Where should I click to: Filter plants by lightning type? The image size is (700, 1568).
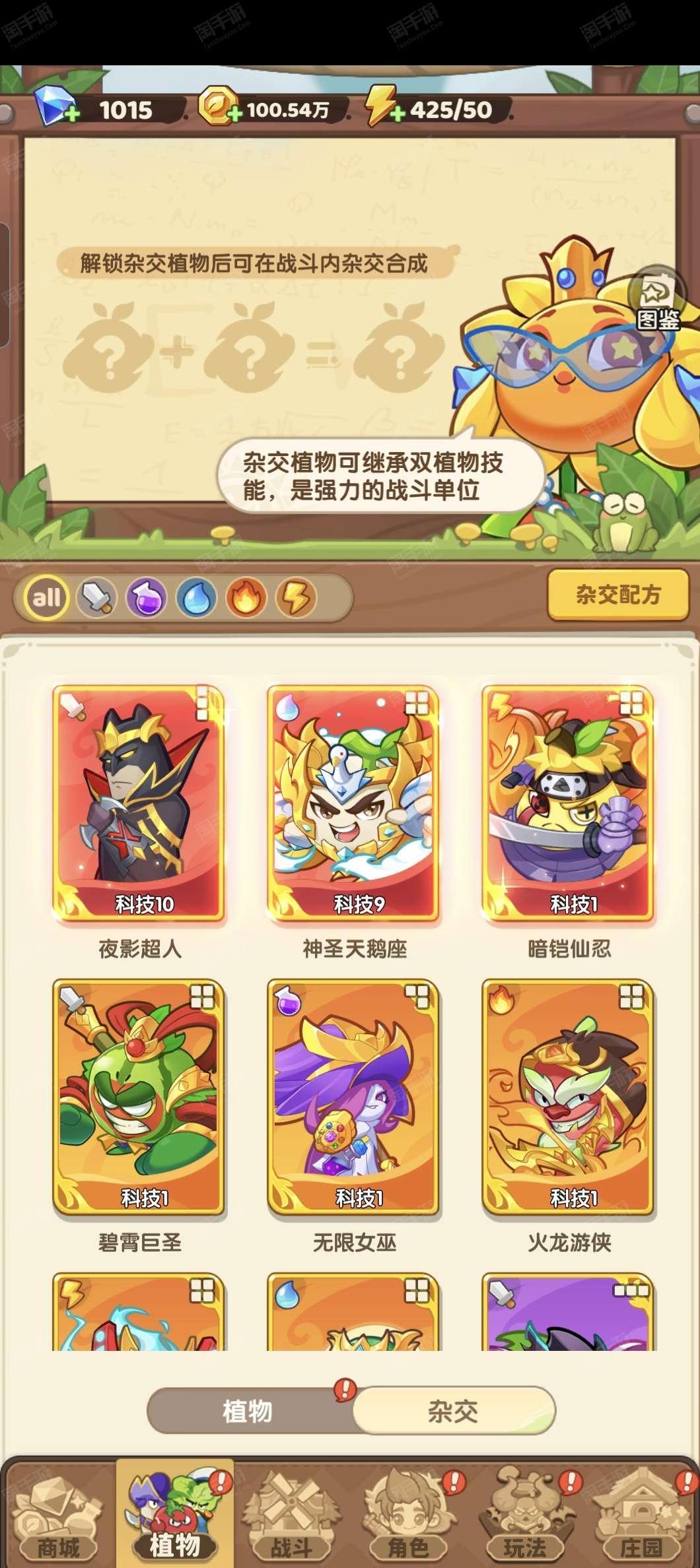(296, 598)
